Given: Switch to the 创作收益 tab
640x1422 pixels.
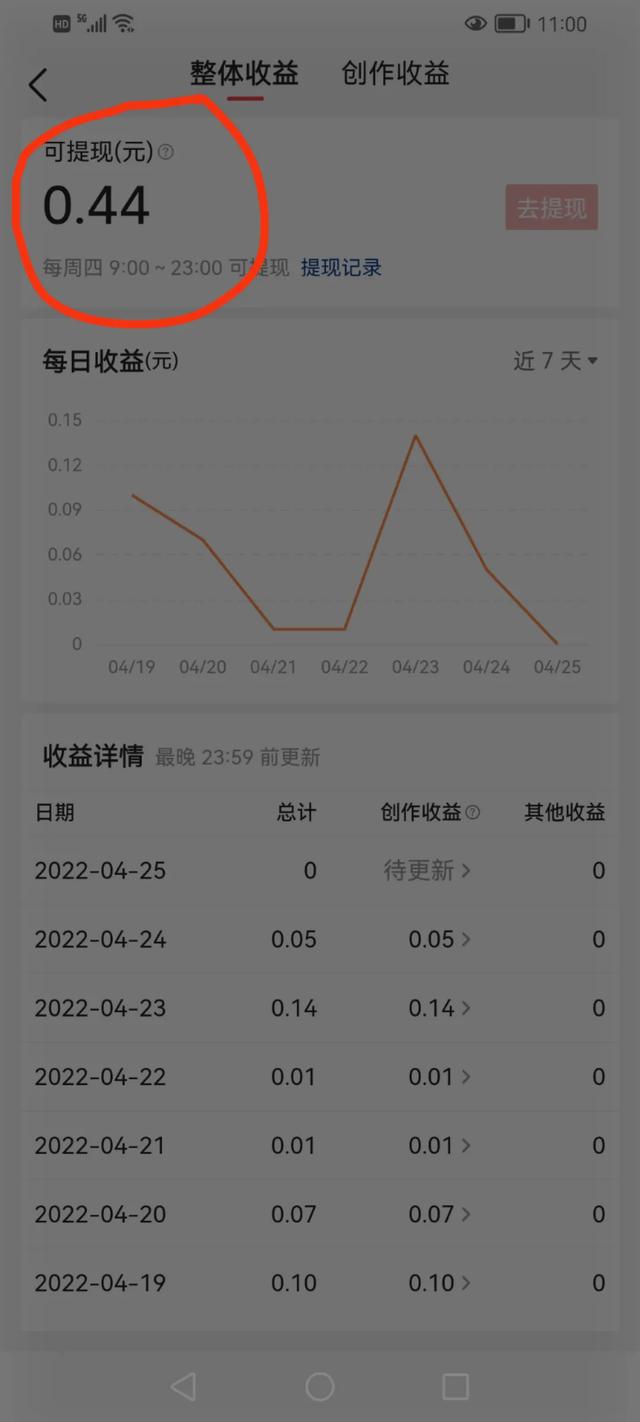Looking at the screenshot, I should click(x=395, y=74).
